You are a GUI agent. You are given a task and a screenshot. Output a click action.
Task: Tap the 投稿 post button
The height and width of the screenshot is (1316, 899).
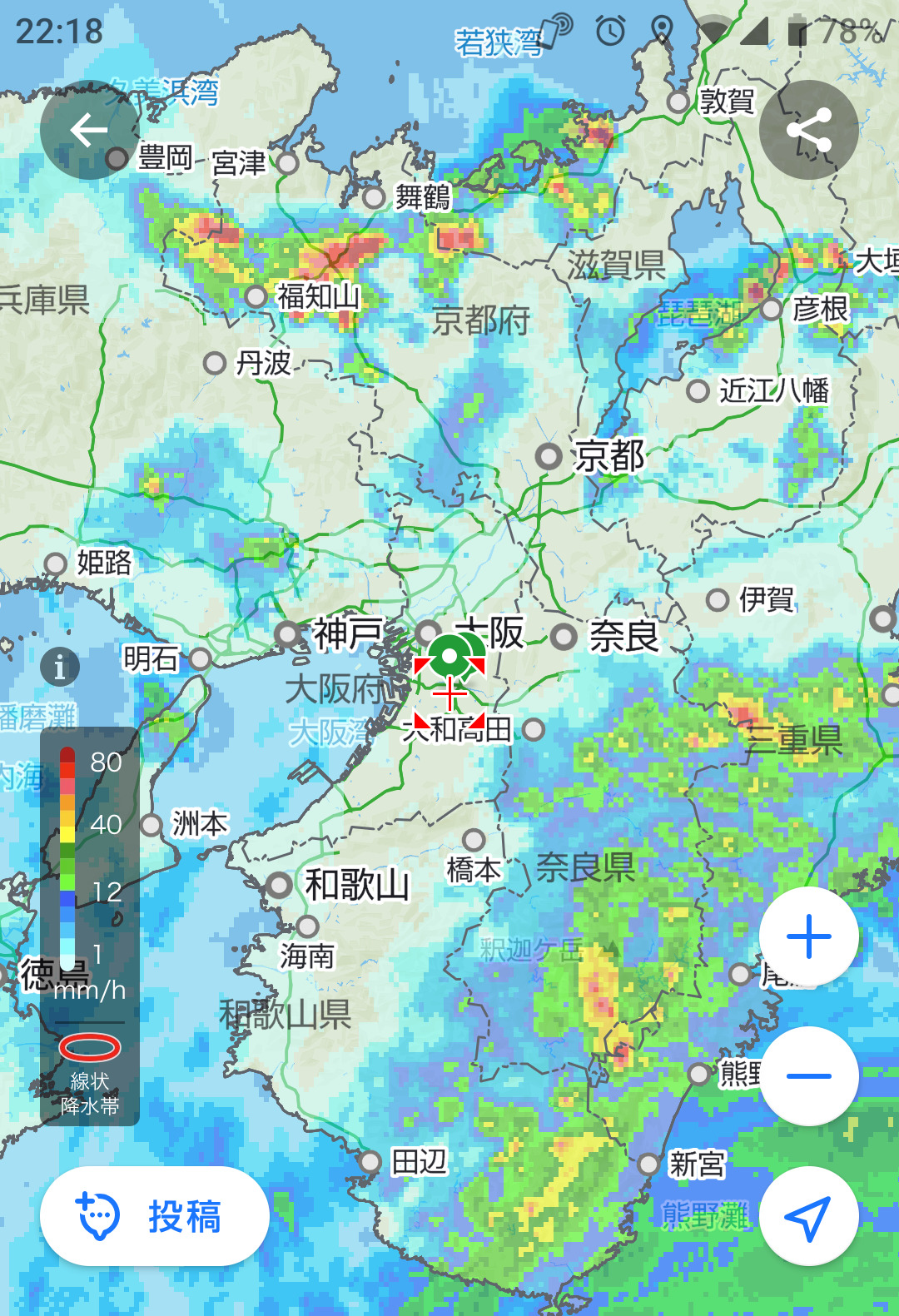pos(155,1216)
